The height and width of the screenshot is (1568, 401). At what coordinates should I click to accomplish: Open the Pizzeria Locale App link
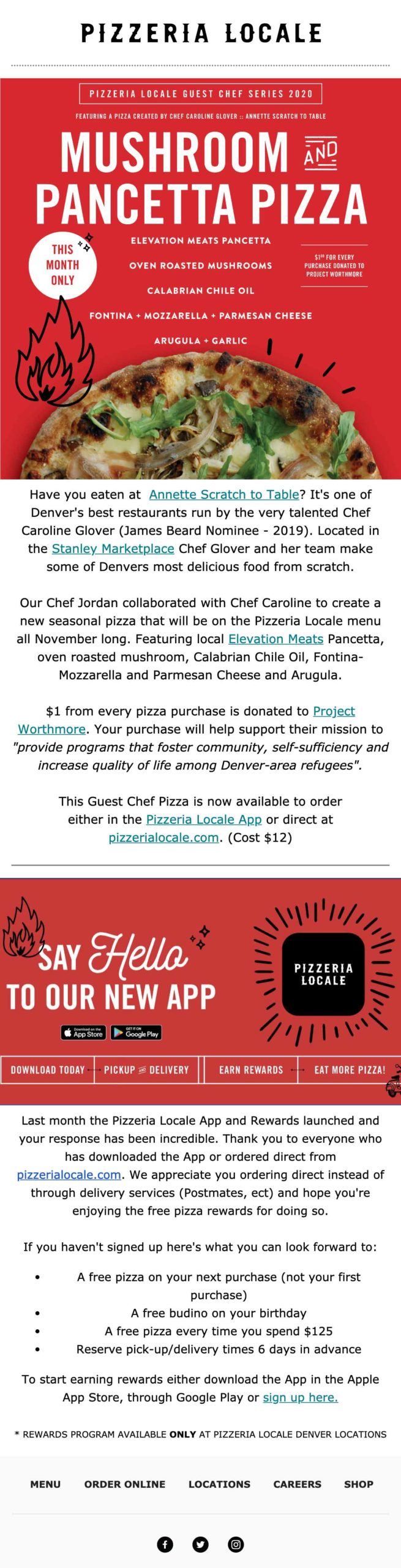pos(203,820)
